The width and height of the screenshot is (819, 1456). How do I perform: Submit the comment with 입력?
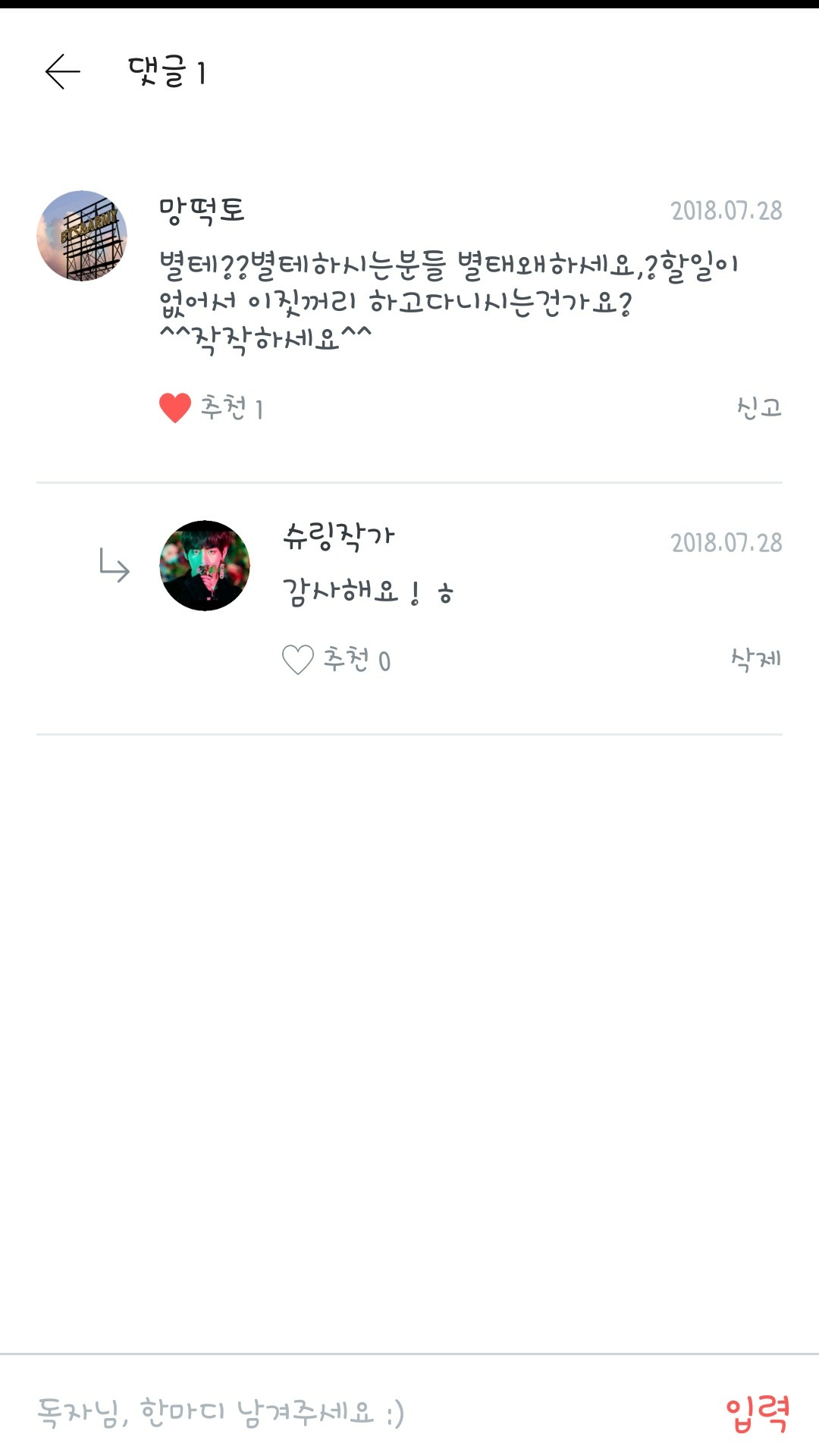point(757,1414)
